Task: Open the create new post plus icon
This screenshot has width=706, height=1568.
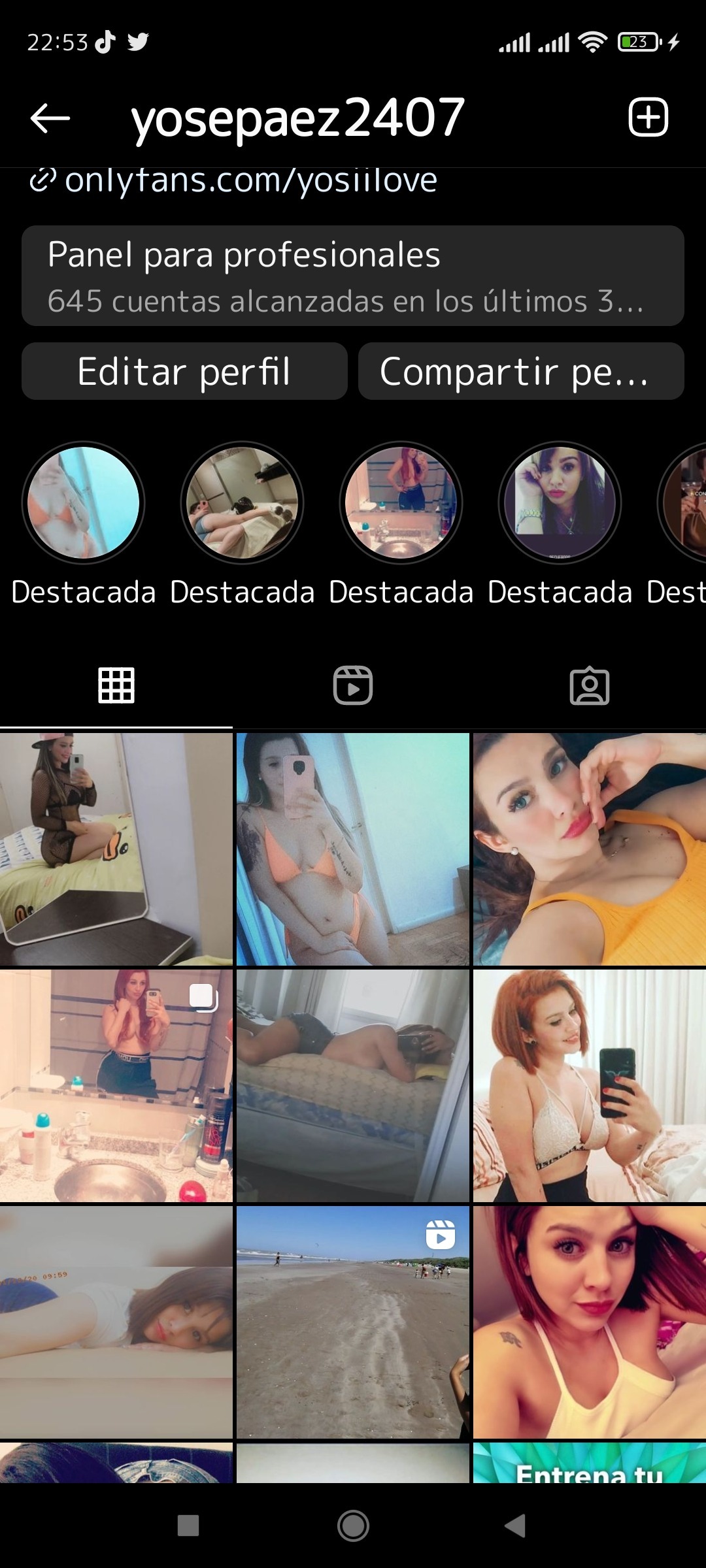Action: [648, 116]
